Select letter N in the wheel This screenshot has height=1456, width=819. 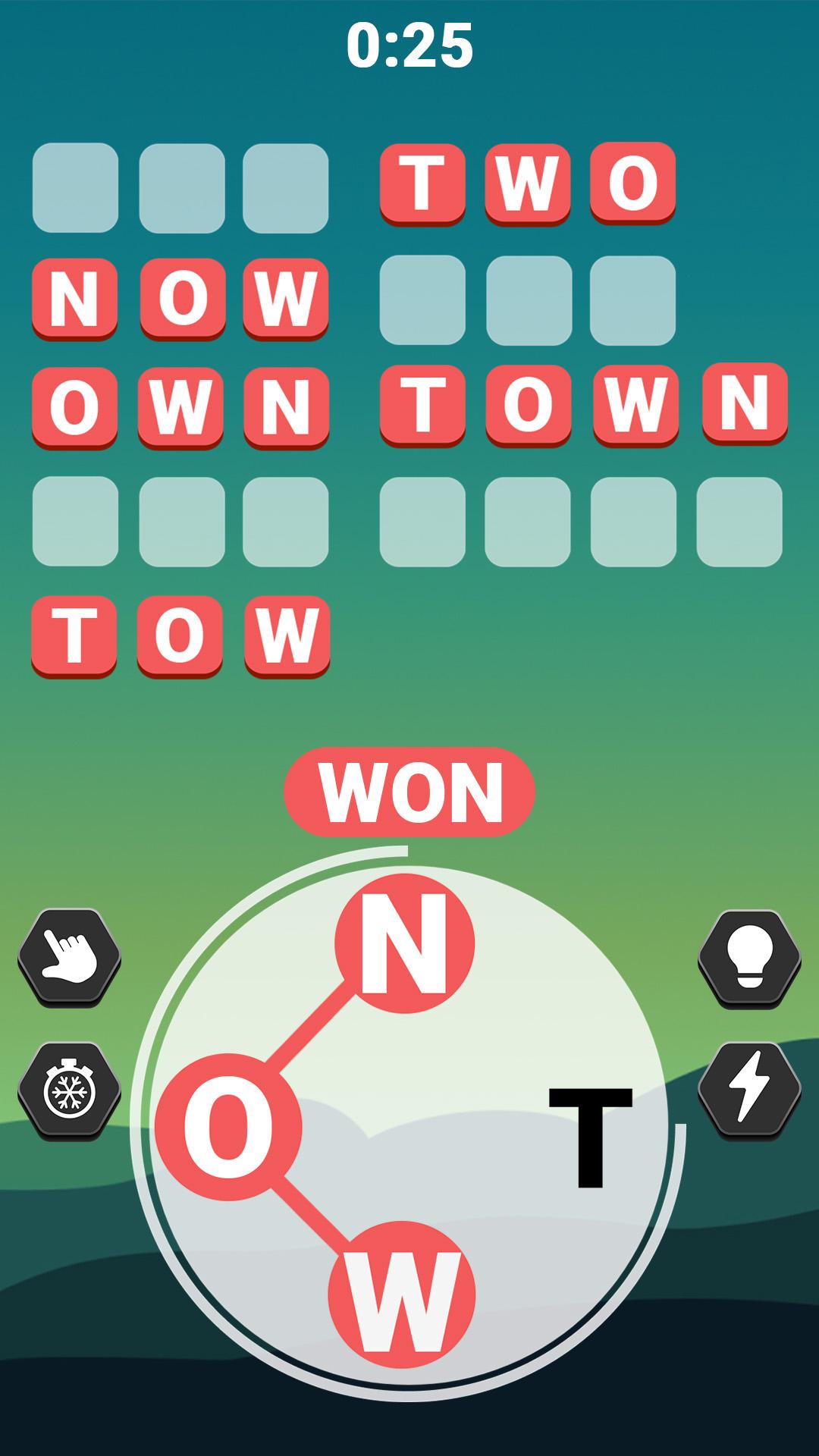(405, 943)
